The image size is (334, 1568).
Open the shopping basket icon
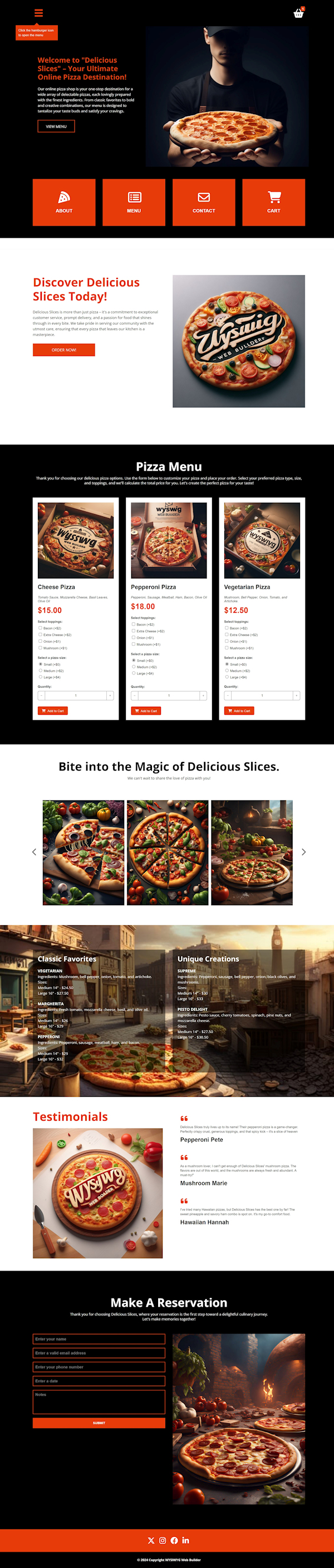[x=298, y=13]
